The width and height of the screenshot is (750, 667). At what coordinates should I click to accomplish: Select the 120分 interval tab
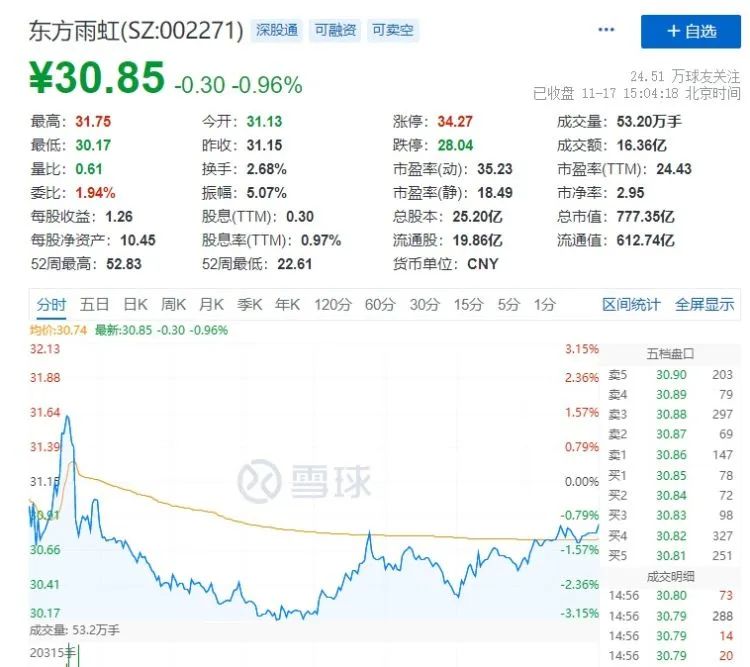point(332,304)
